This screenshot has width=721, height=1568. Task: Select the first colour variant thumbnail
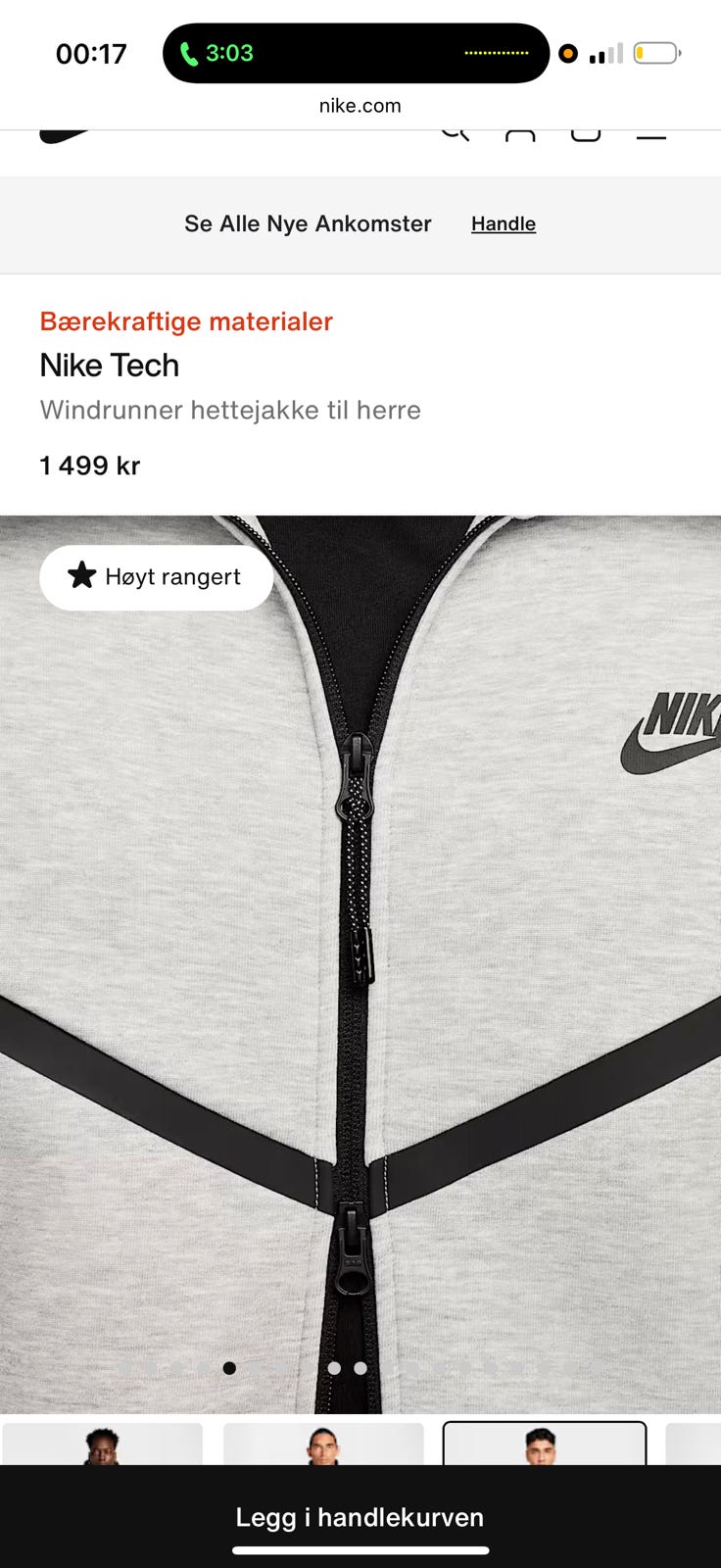[x=103, y=1444]
